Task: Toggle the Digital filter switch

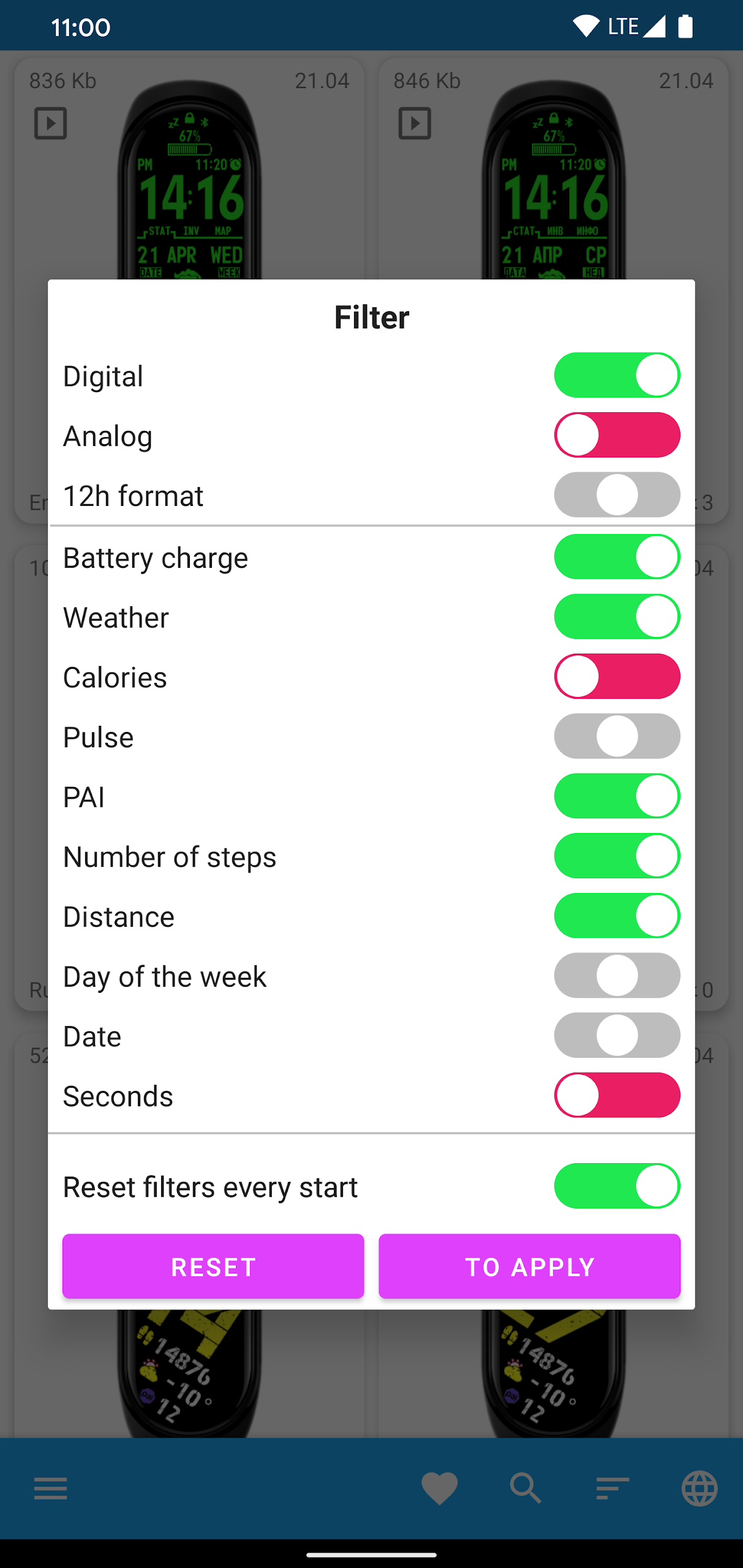Action: click(x=617, y=375)
